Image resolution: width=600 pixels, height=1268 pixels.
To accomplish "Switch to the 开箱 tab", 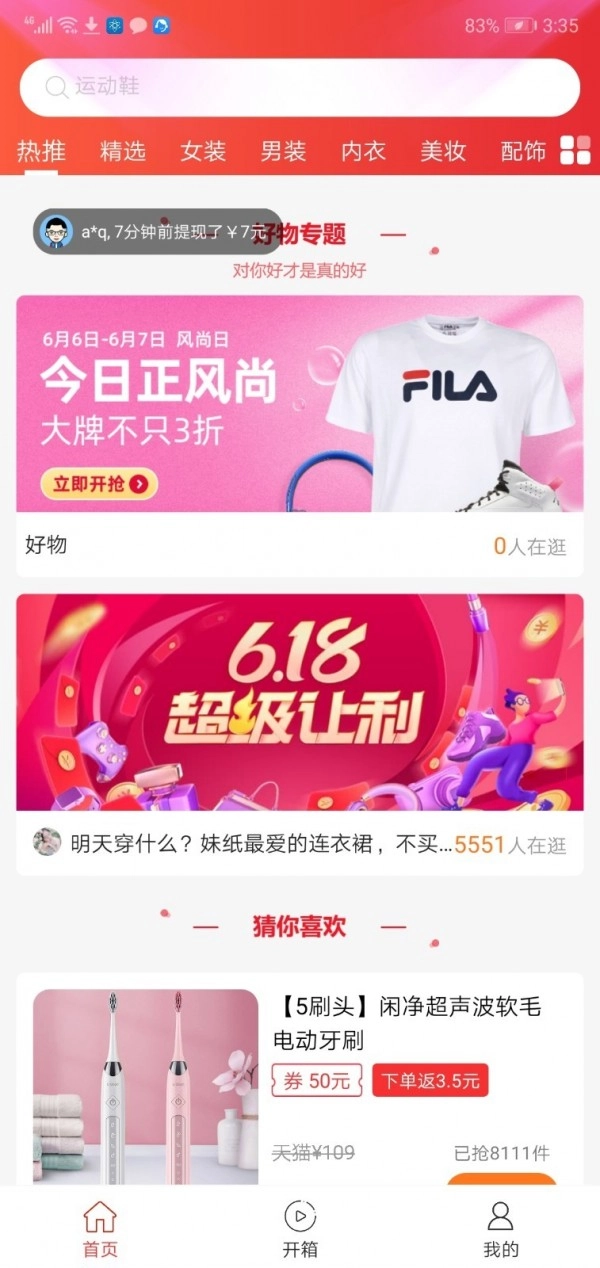I will (300, 1230).
